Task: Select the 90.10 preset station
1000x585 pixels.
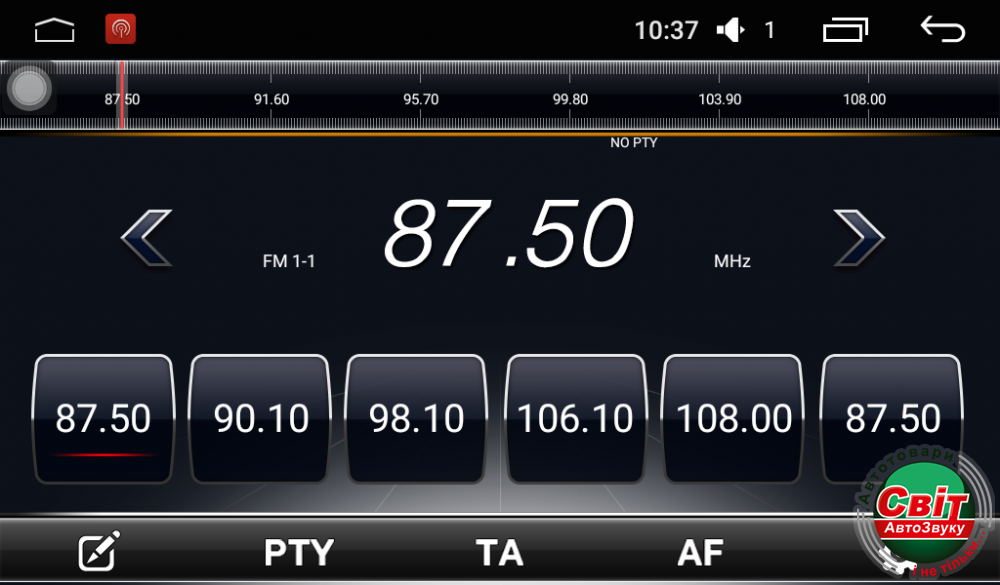Action: (260, 418)
